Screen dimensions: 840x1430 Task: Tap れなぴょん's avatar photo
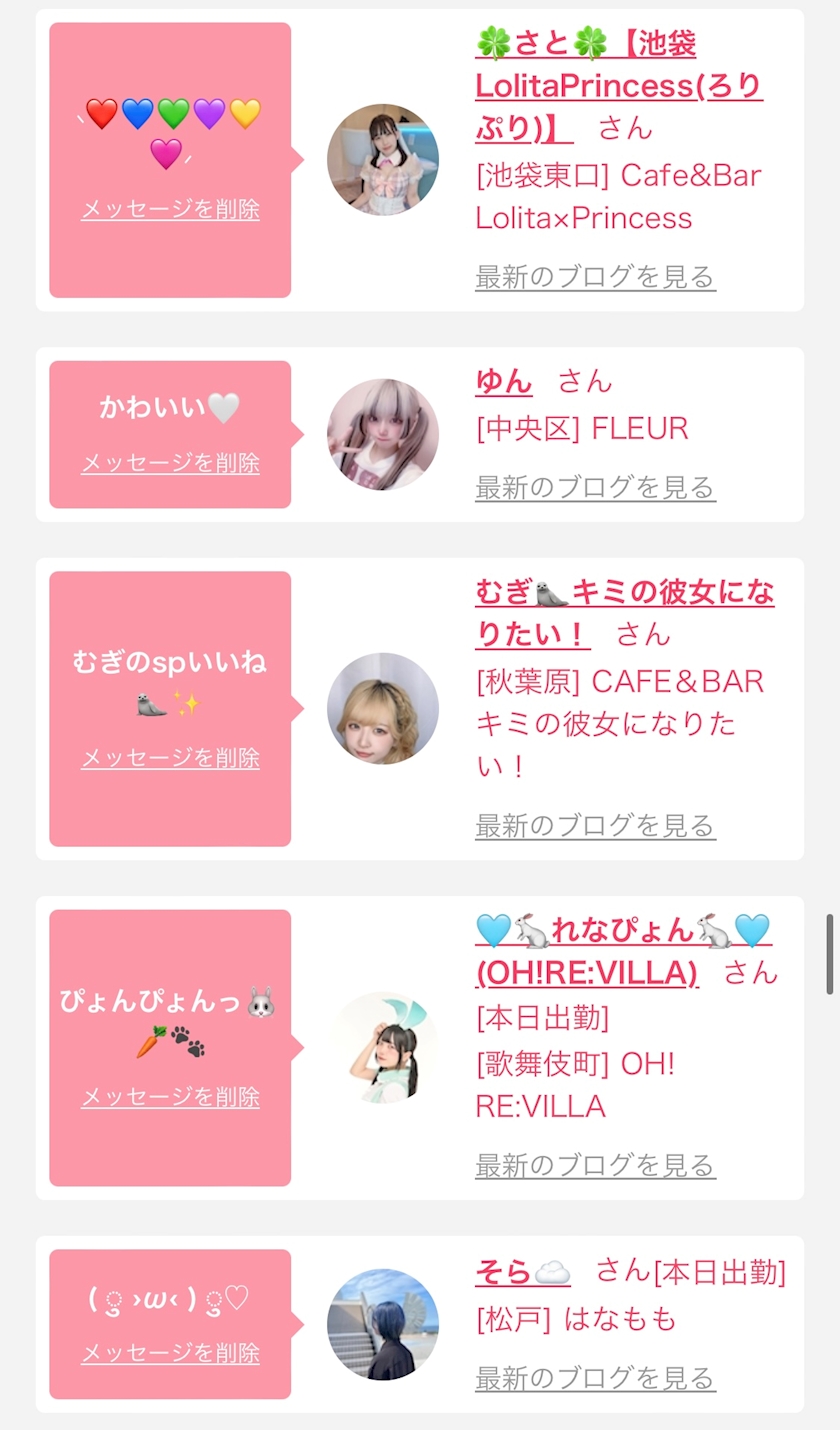tap(383, 1048)
